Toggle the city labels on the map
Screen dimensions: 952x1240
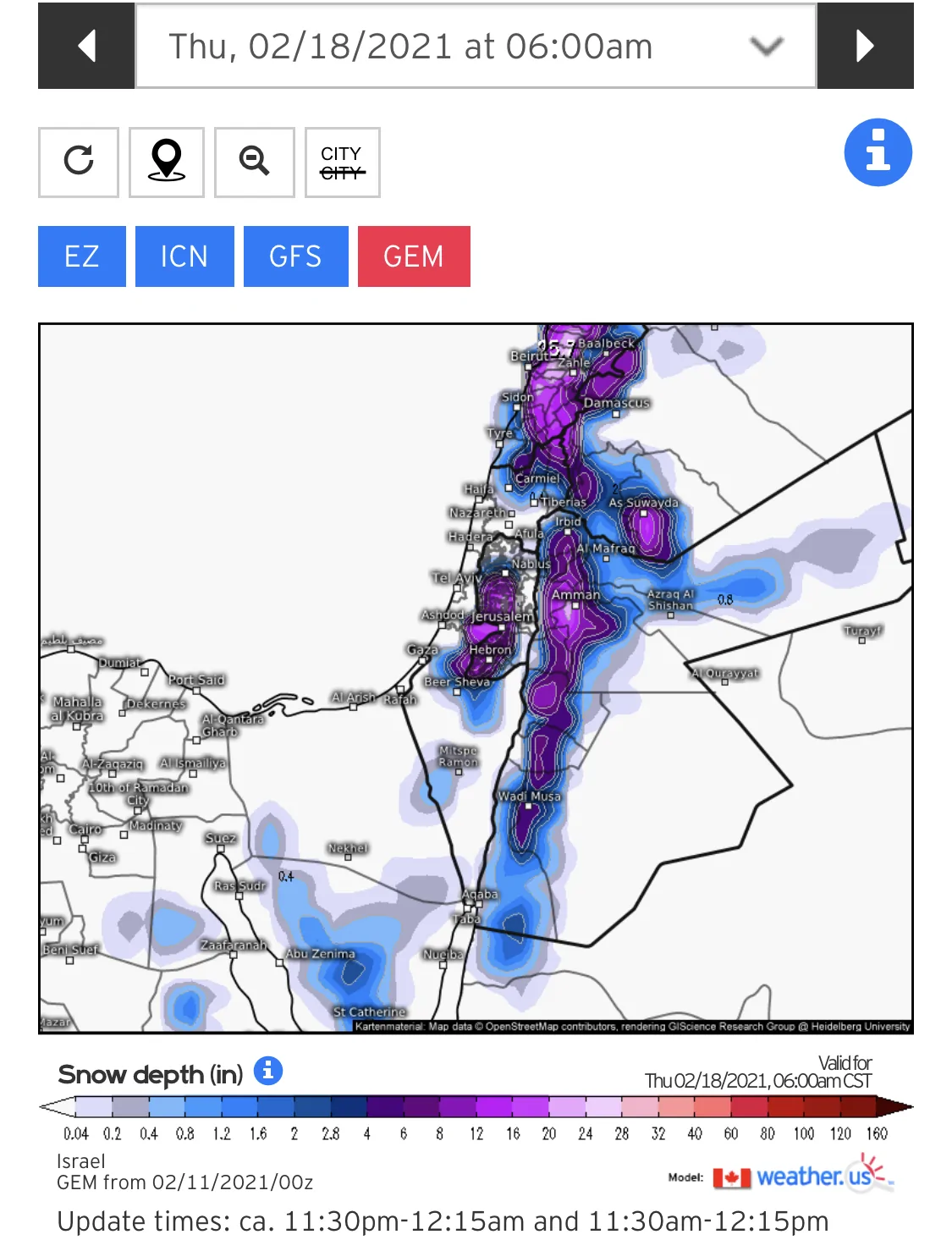tap(342, 162)
